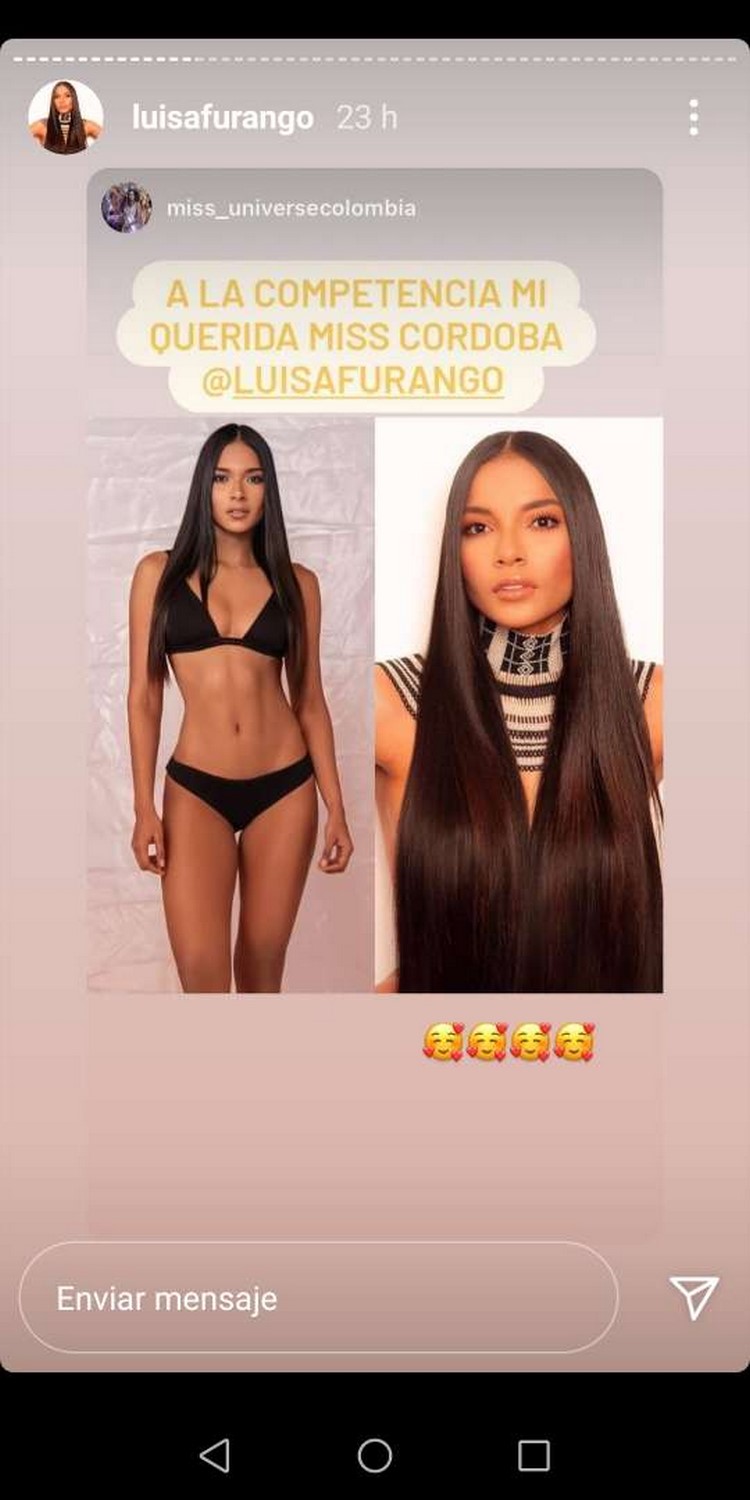
Task: Tap the luisafurango username
Action: point(223,118)
